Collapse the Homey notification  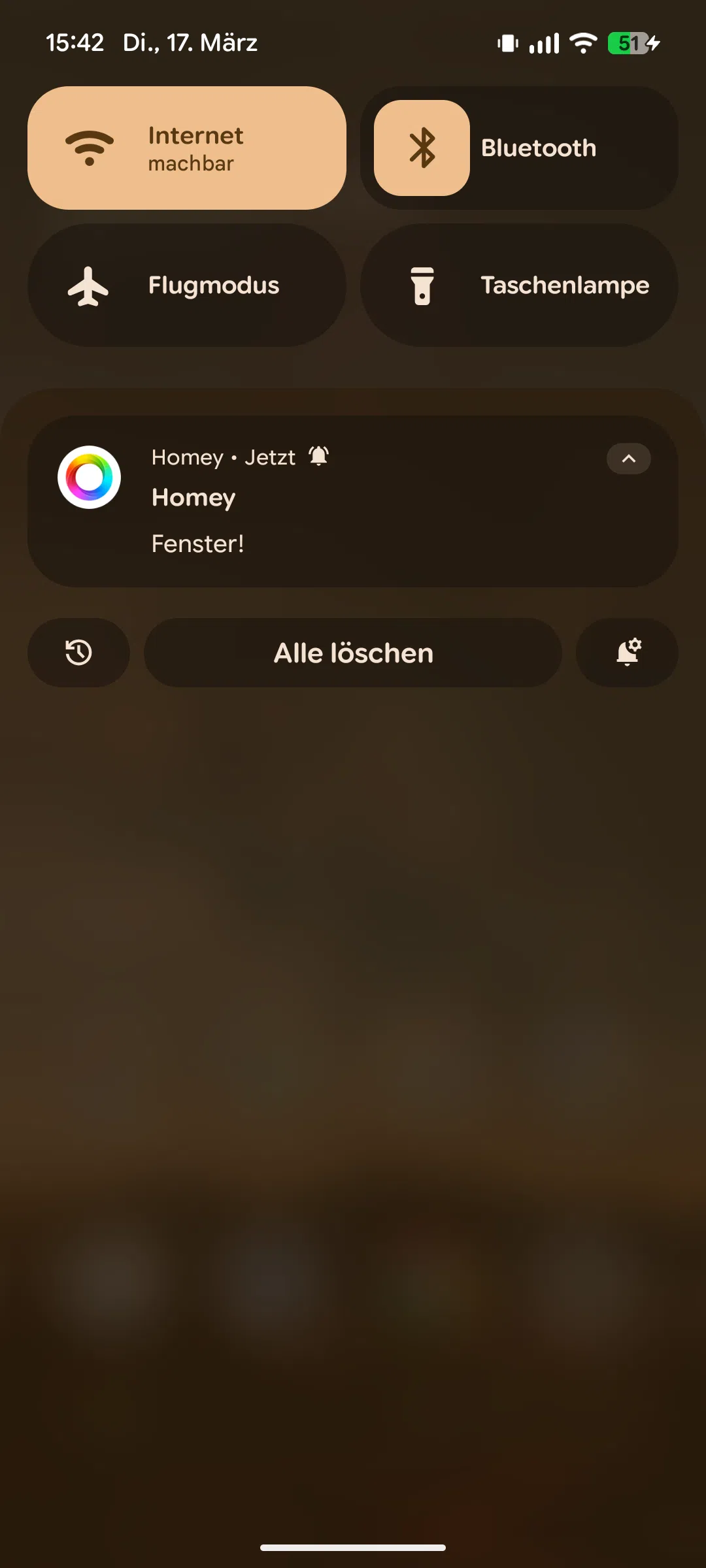pos(628,459)
